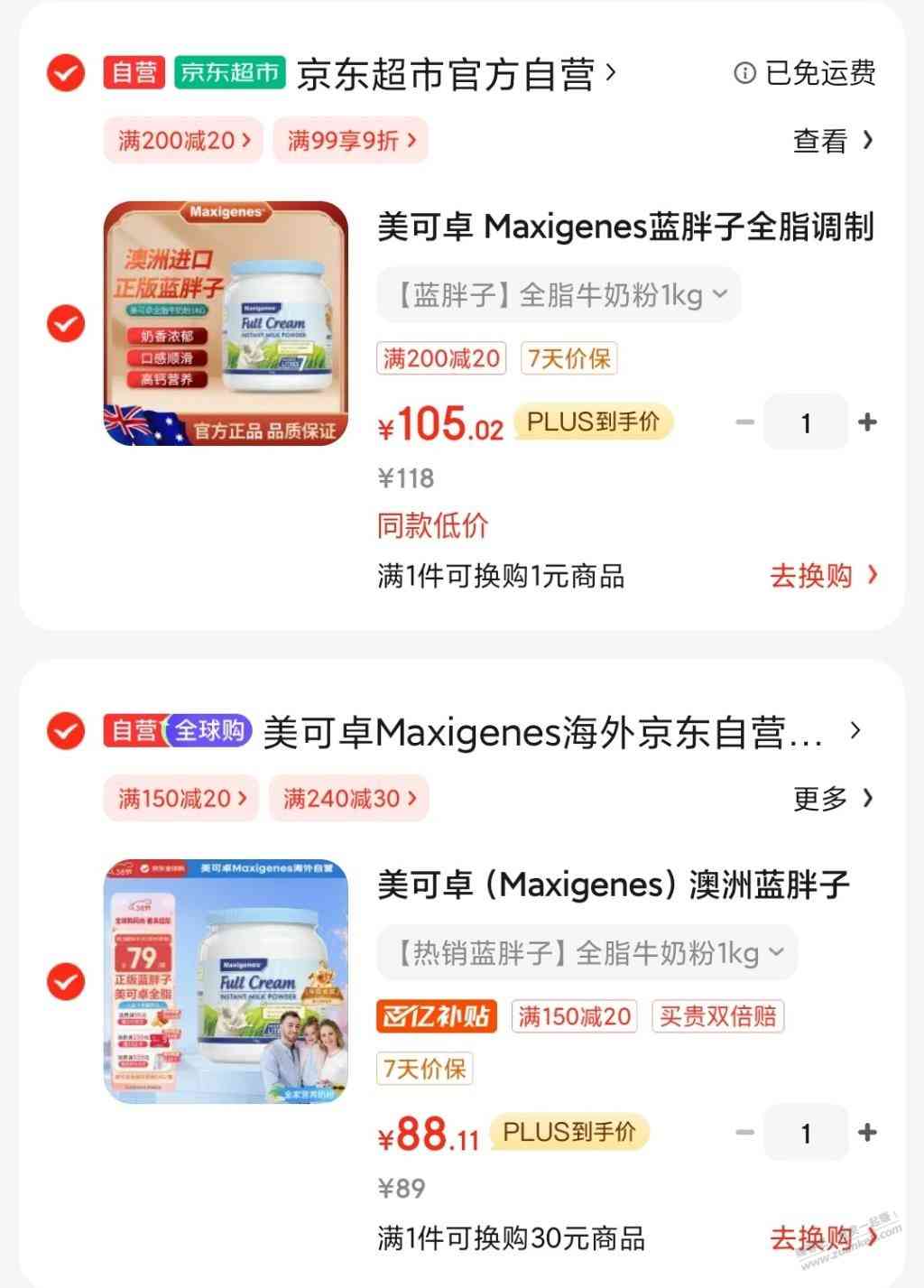Tap the 满150减20 store coupon chip
924x1288 pixels.
(x=180, y=799)
